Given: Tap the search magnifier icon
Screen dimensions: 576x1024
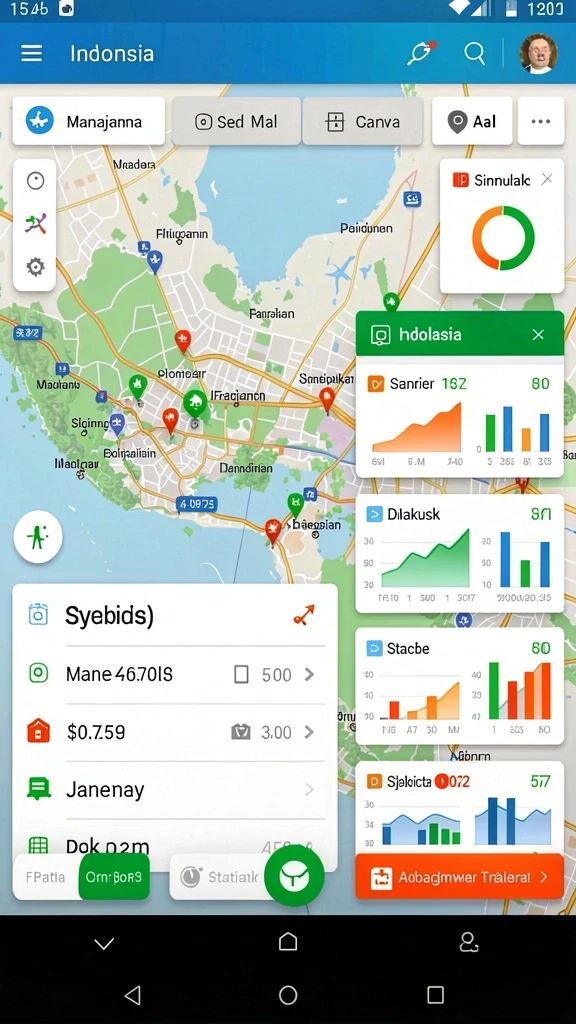Looking at the screenshot, I should pyautogui.click(x=475, y=53).
